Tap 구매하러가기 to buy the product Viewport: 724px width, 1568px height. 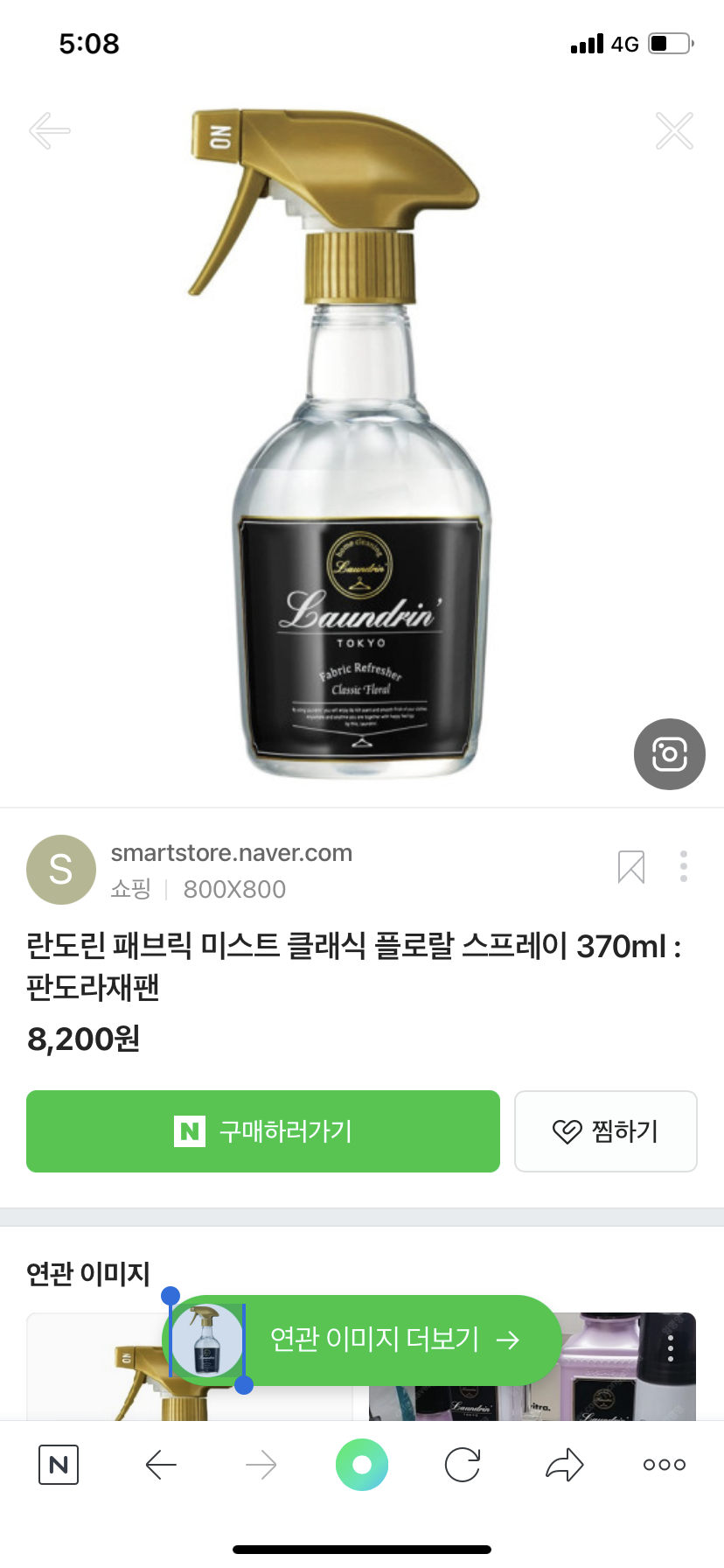click(263, 1131)
